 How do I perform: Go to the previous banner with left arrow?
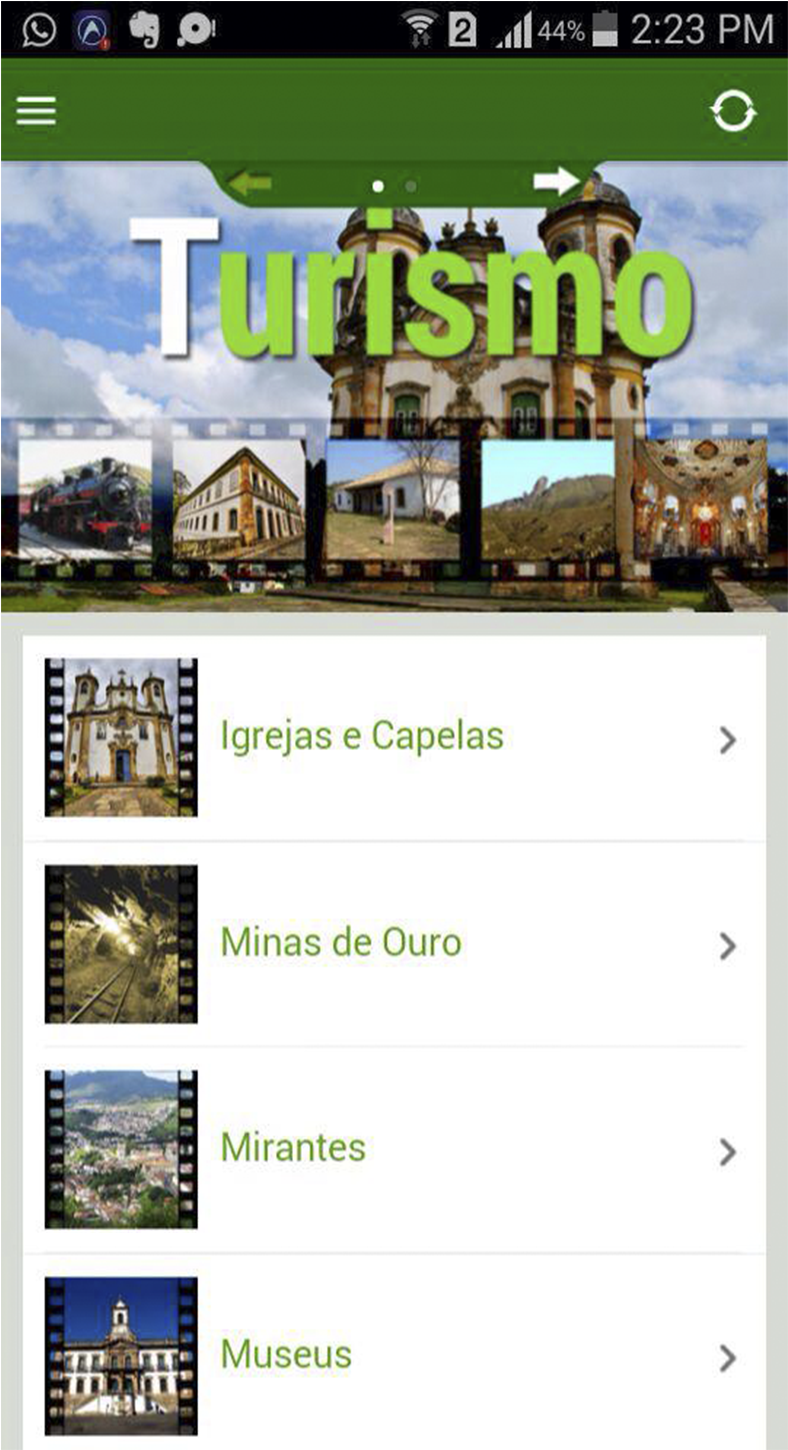click(x=250, y=183)
